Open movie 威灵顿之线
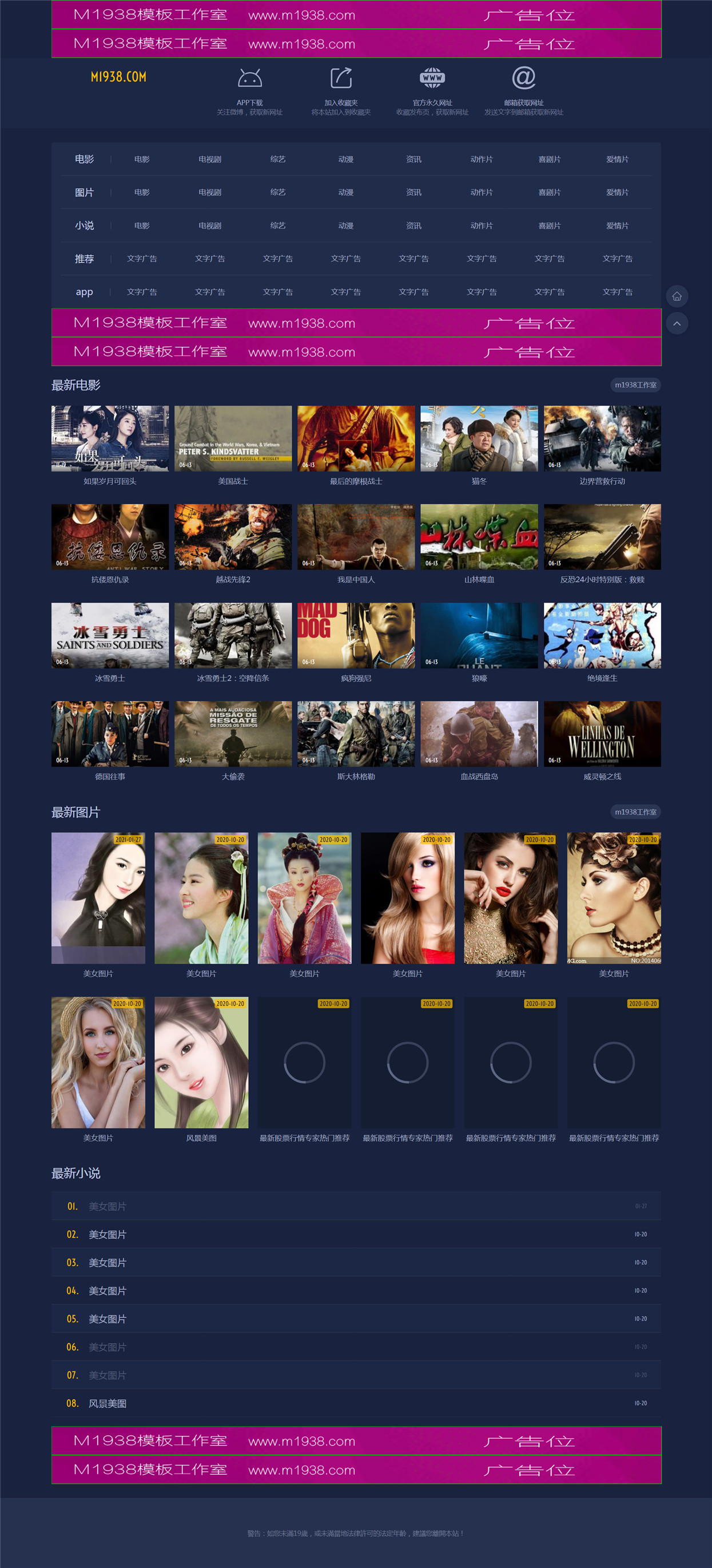 coord(602,742)
